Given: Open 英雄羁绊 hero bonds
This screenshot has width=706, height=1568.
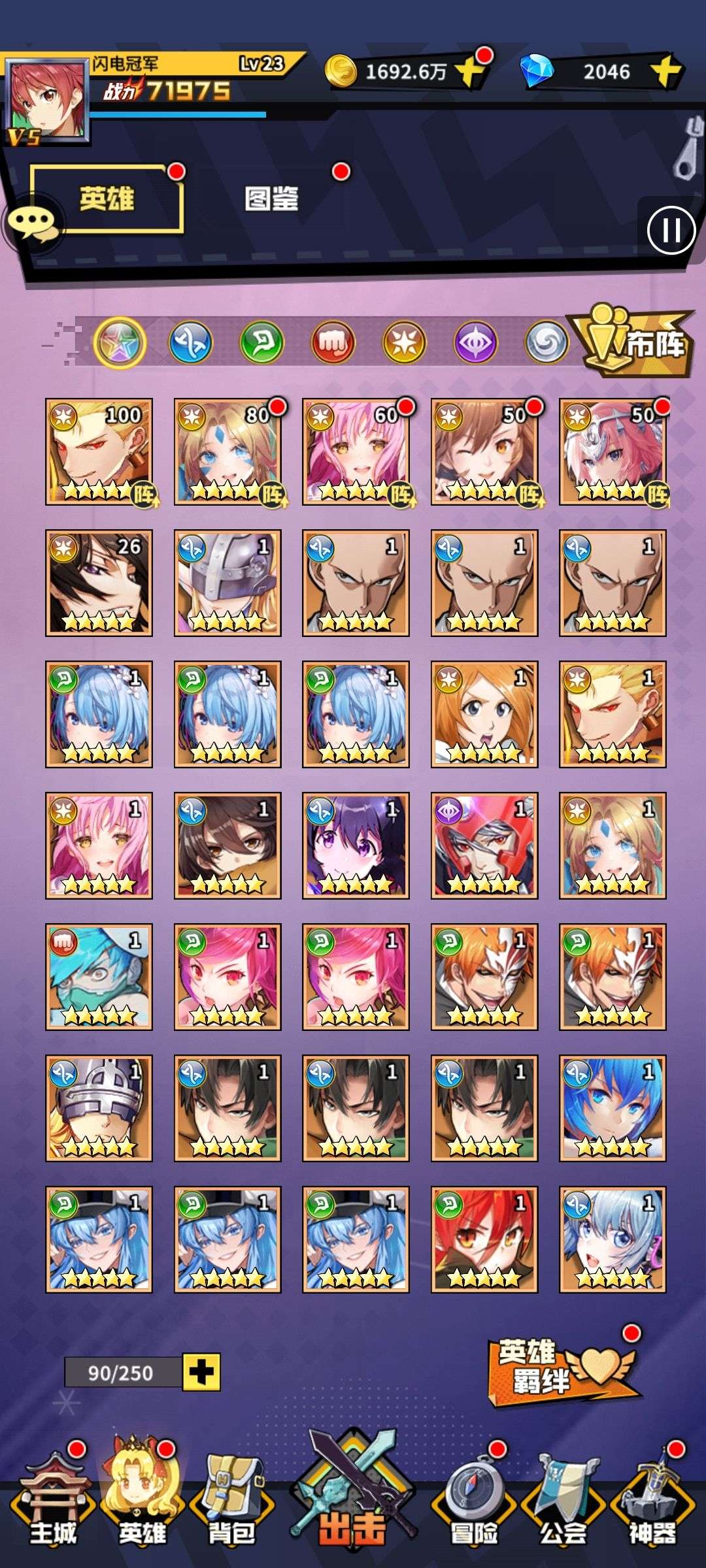Looking at the screenshot, I should [561, 1371].
